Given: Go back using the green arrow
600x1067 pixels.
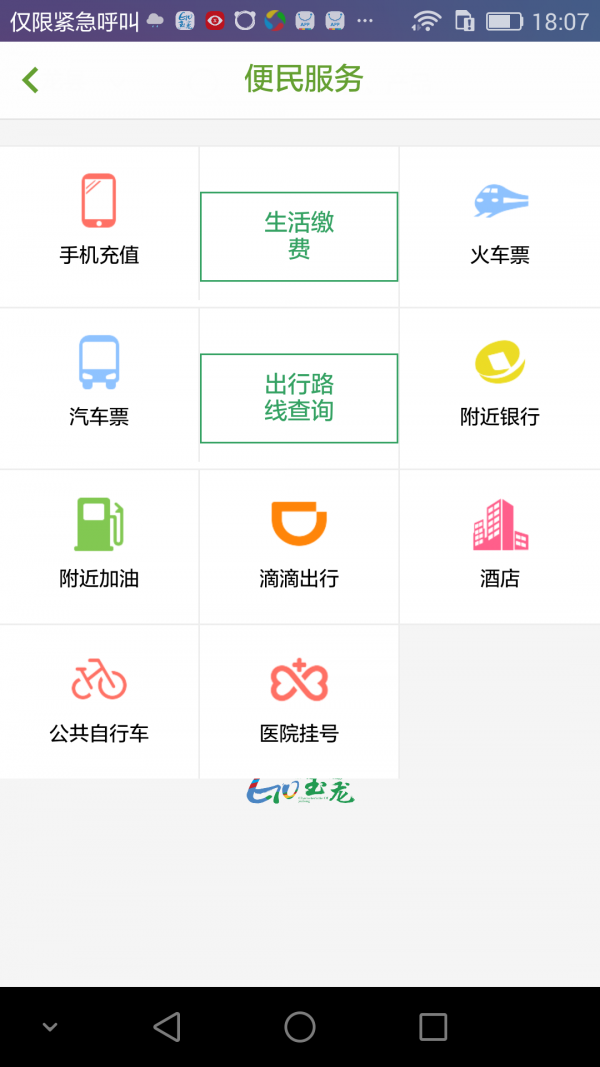Looking at the screenshot, I should pyautogui.click(x=31, y=80).
